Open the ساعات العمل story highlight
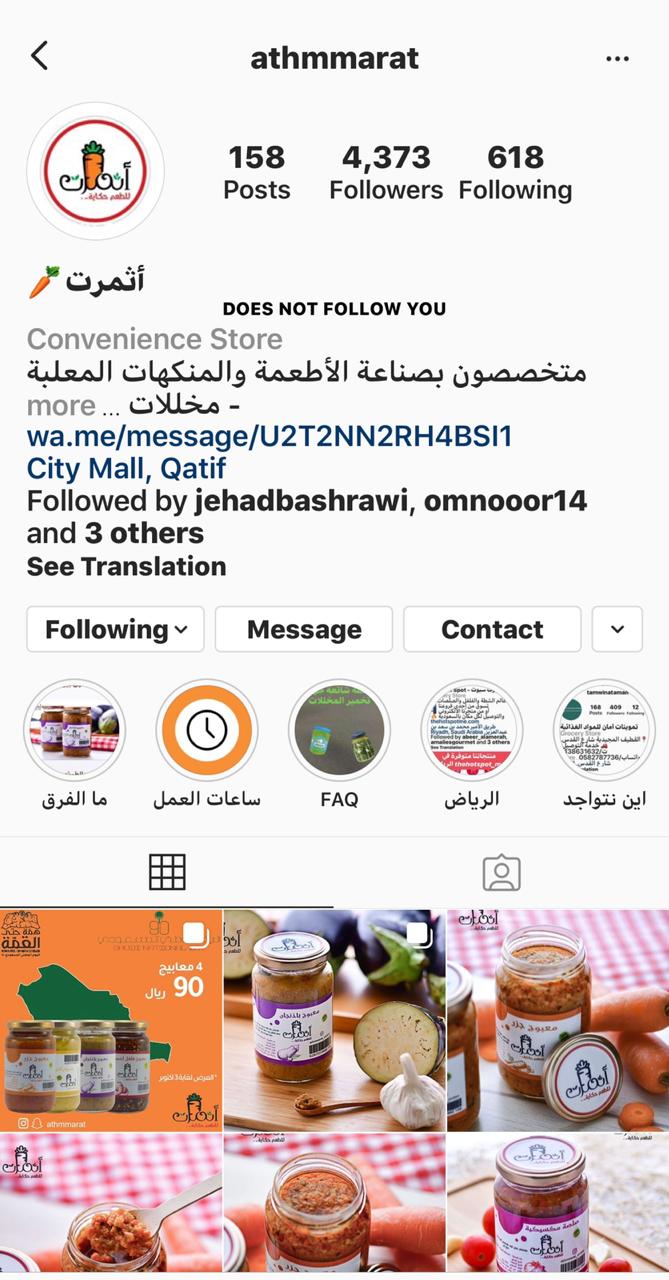This screenshot has height=1280, width=669. pos(207,730)
